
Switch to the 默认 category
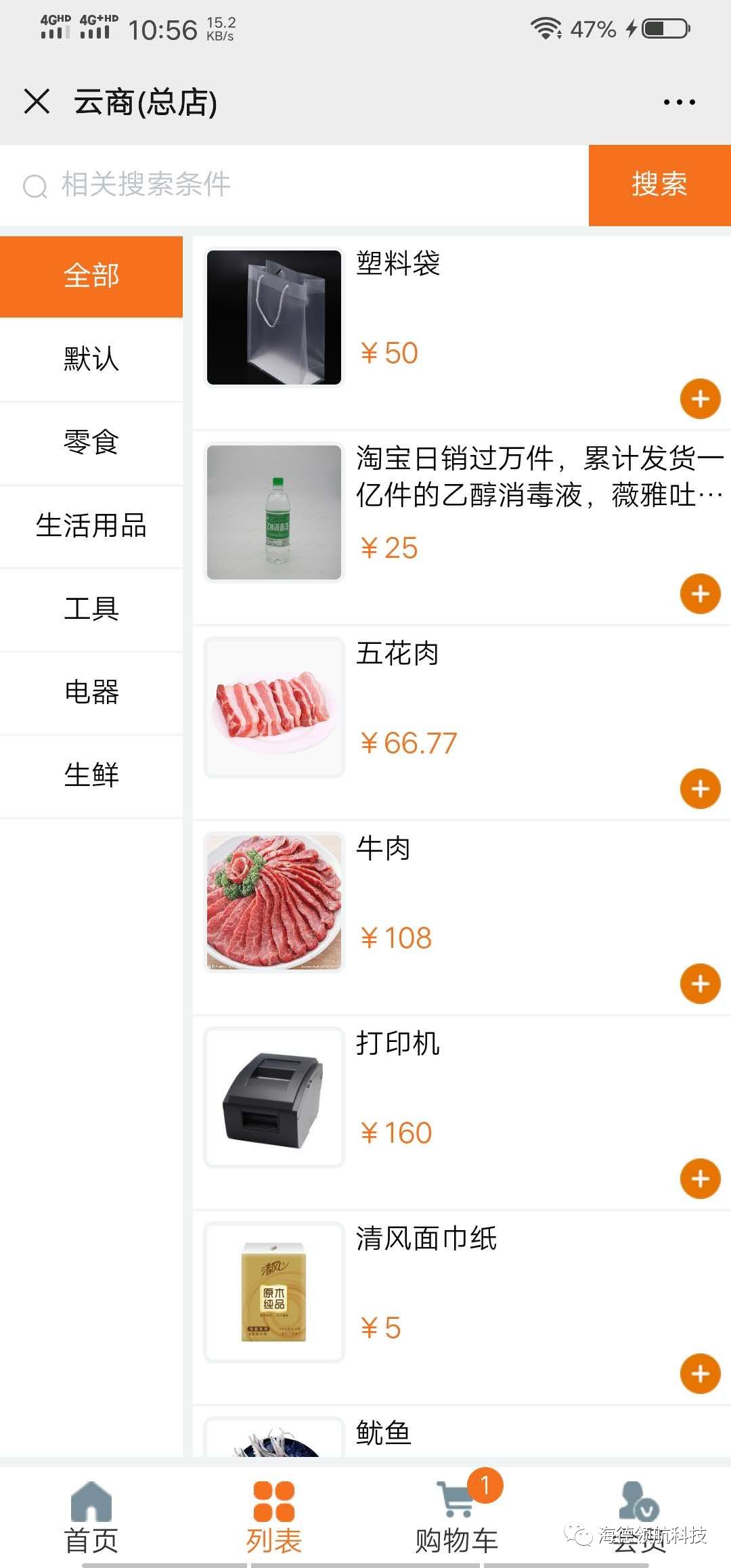[x=91, y=359]
